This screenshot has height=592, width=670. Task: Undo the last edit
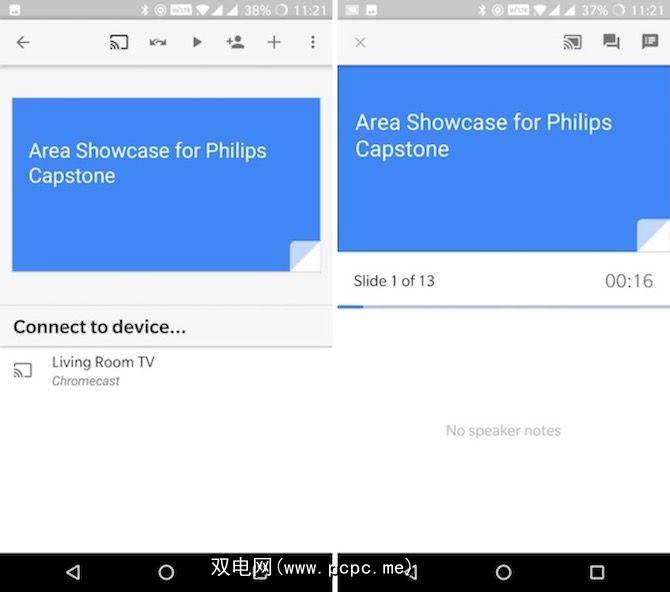(x=158, y=43)
